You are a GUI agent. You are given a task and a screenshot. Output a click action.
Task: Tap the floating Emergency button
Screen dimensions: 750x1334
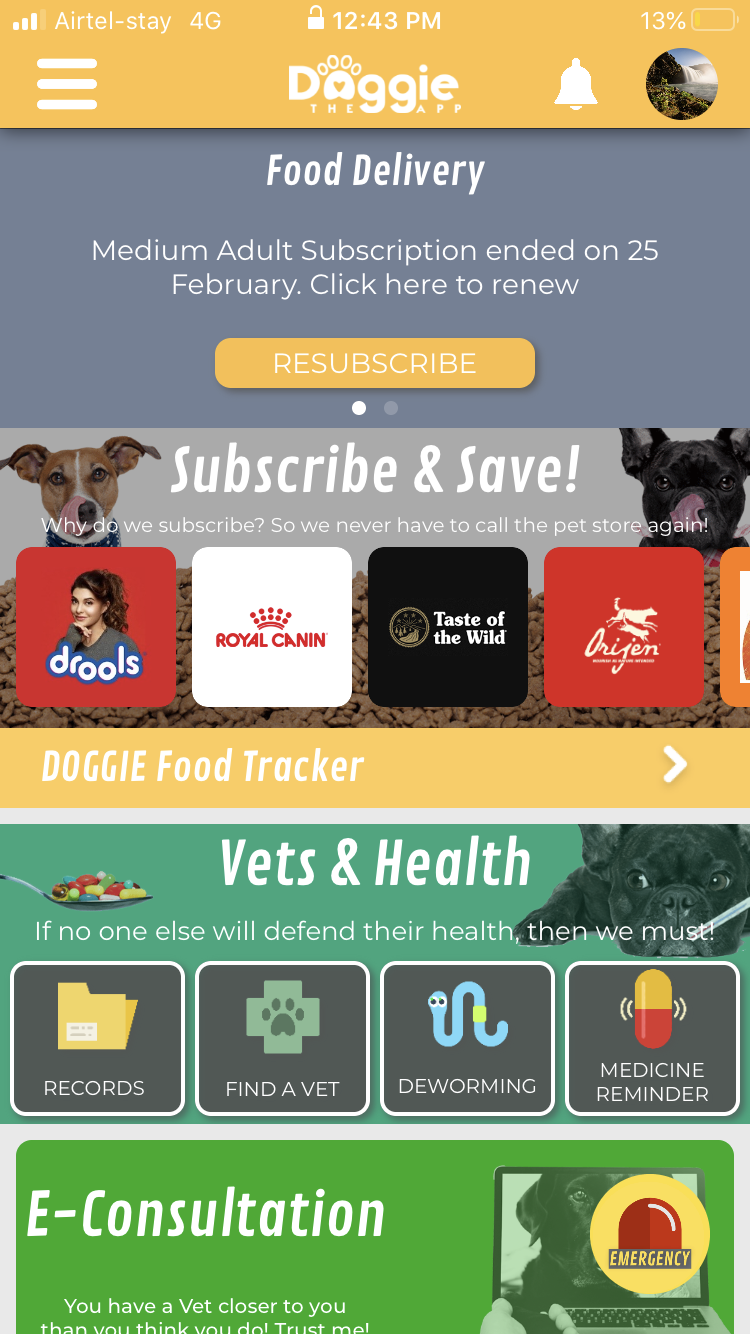(650, 1234)
